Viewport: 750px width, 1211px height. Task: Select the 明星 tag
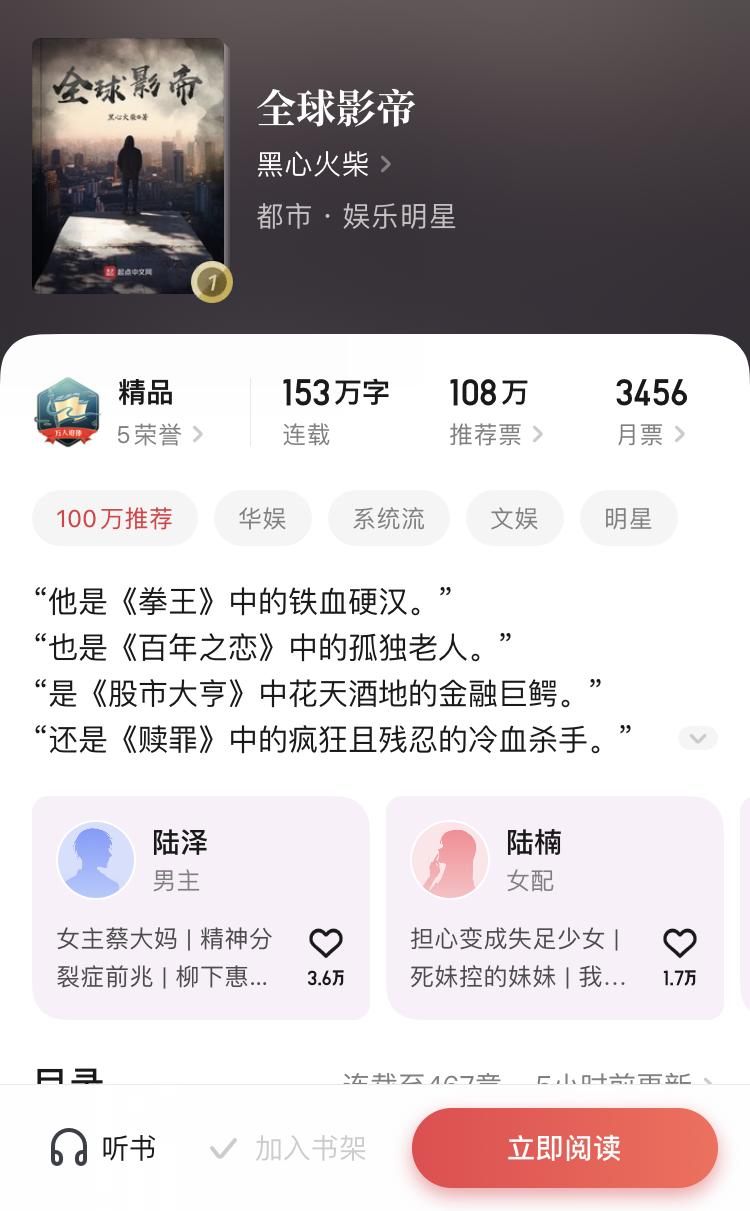pyautogui.click(x=628, y=518)
